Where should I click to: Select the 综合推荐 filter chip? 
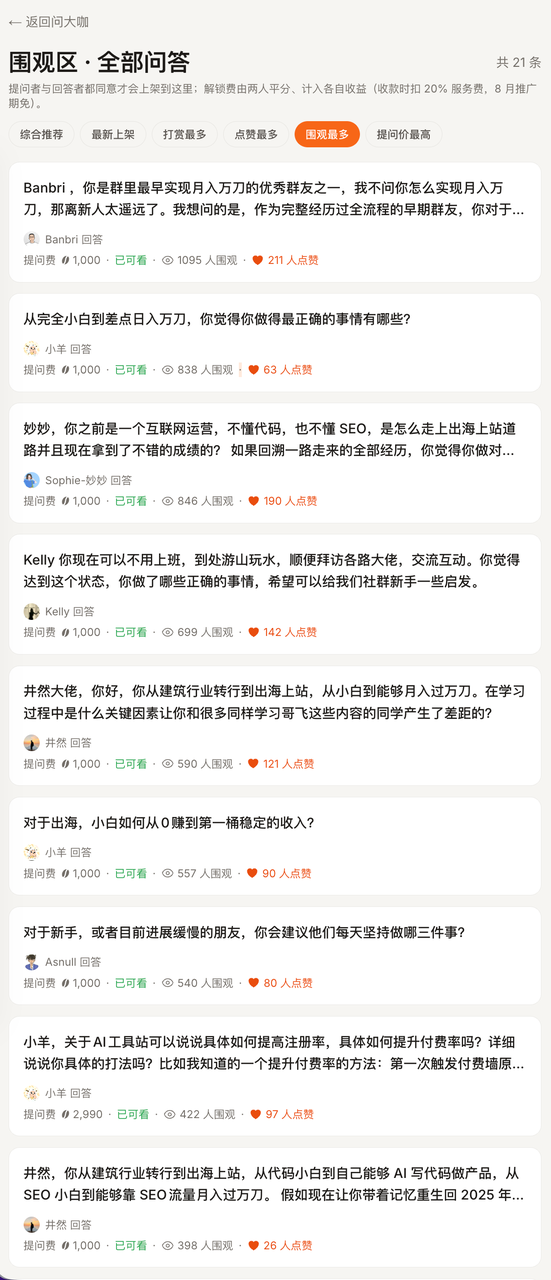point(42,134)
